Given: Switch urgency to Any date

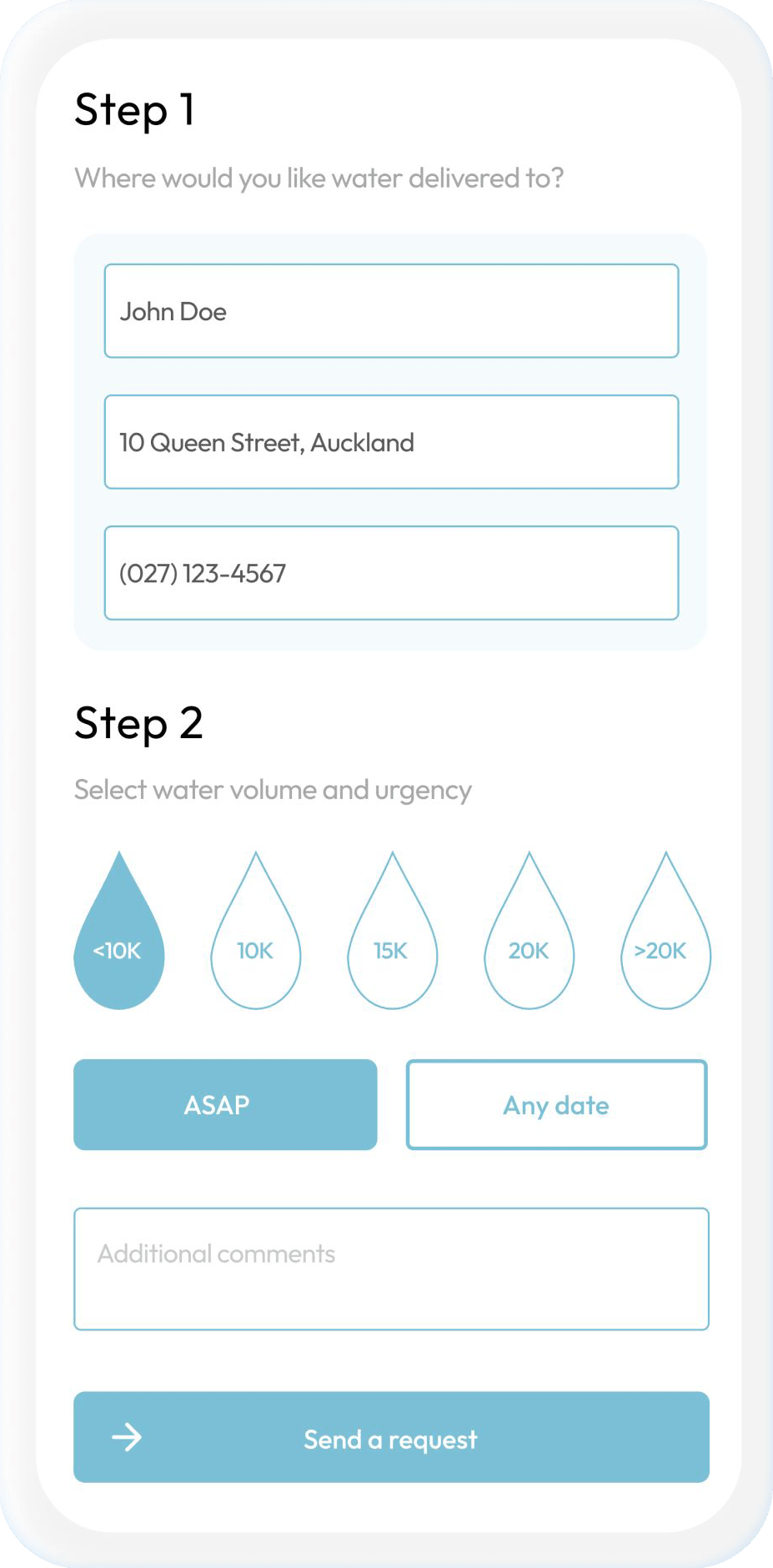Looking at the screenshot, I should [x=555, y=1104].
